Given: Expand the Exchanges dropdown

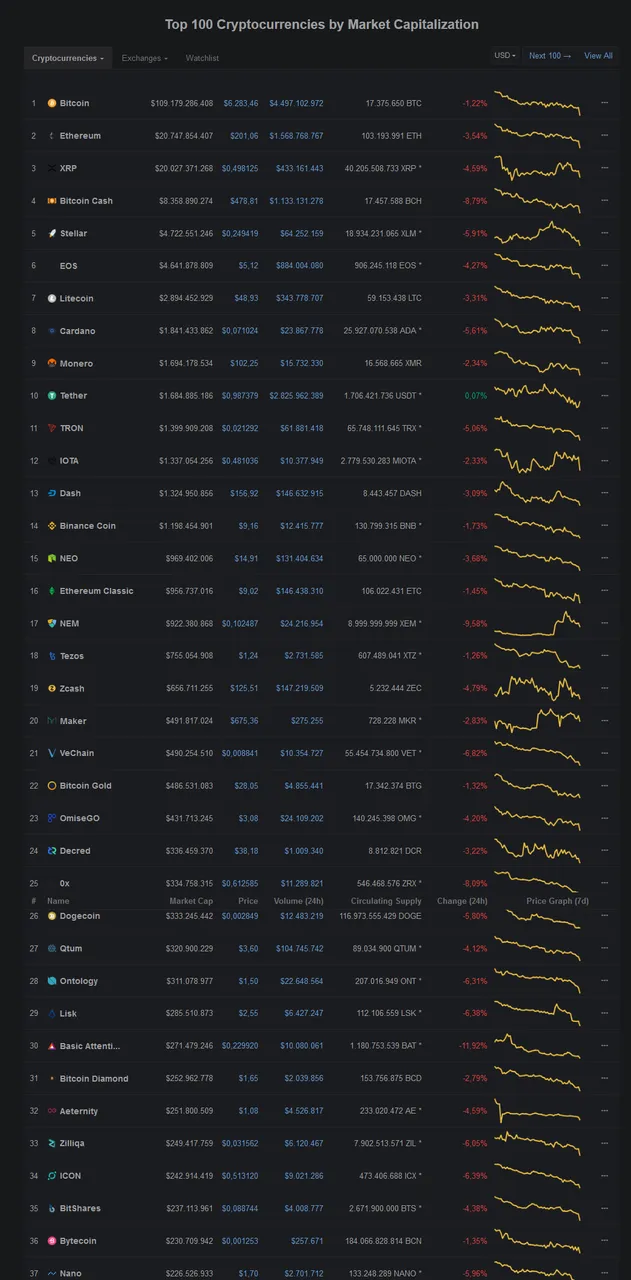Looking at the screenshot, I should 144,58.
